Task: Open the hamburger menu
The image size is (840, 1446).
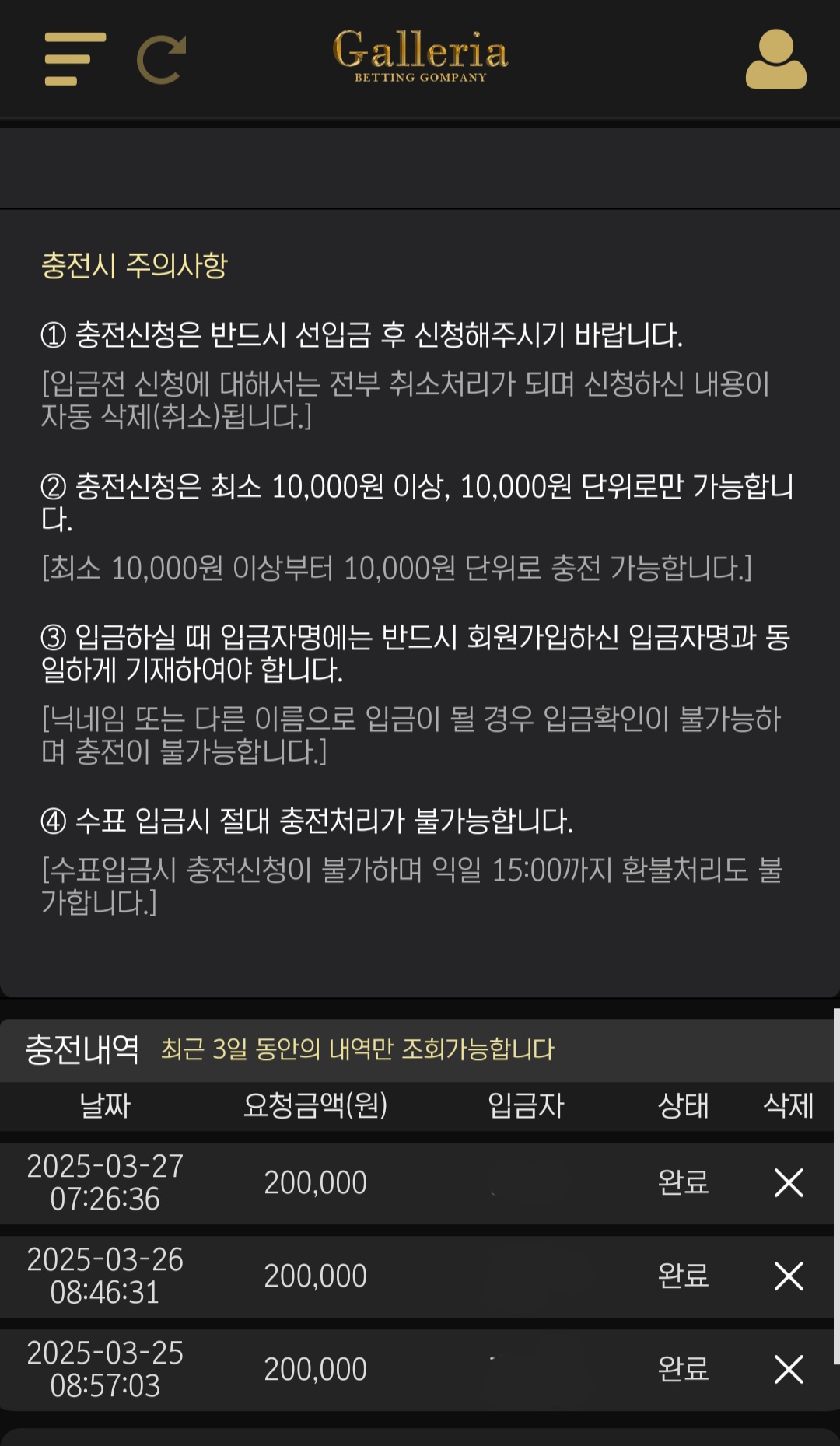Action: (75, 59)
